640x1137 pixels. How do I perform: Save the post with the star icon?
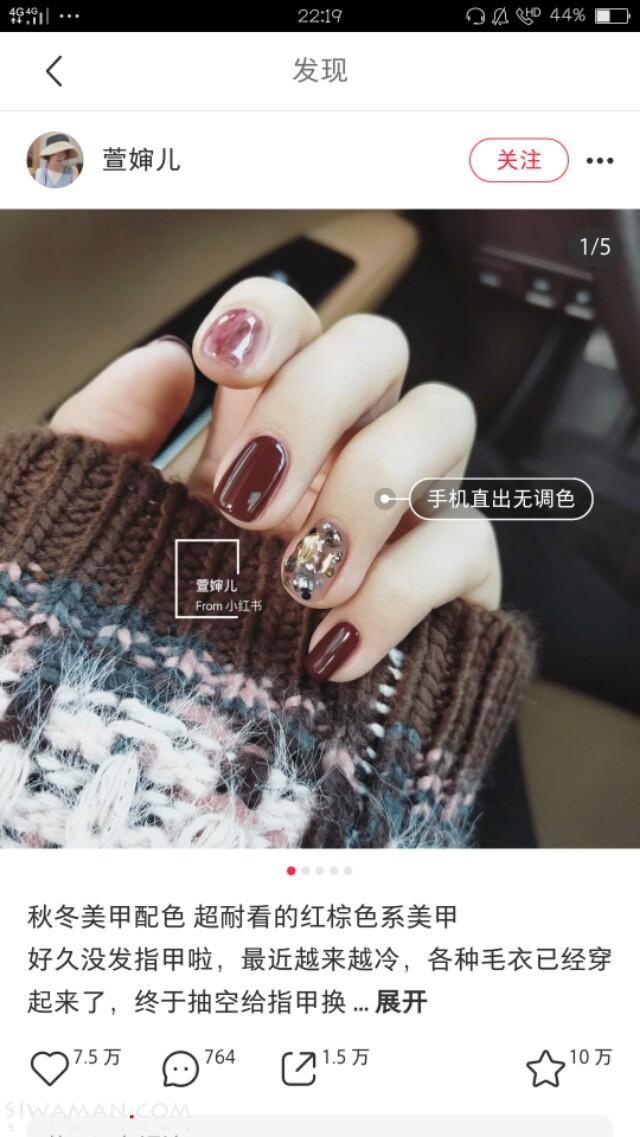coord(545,1068)
